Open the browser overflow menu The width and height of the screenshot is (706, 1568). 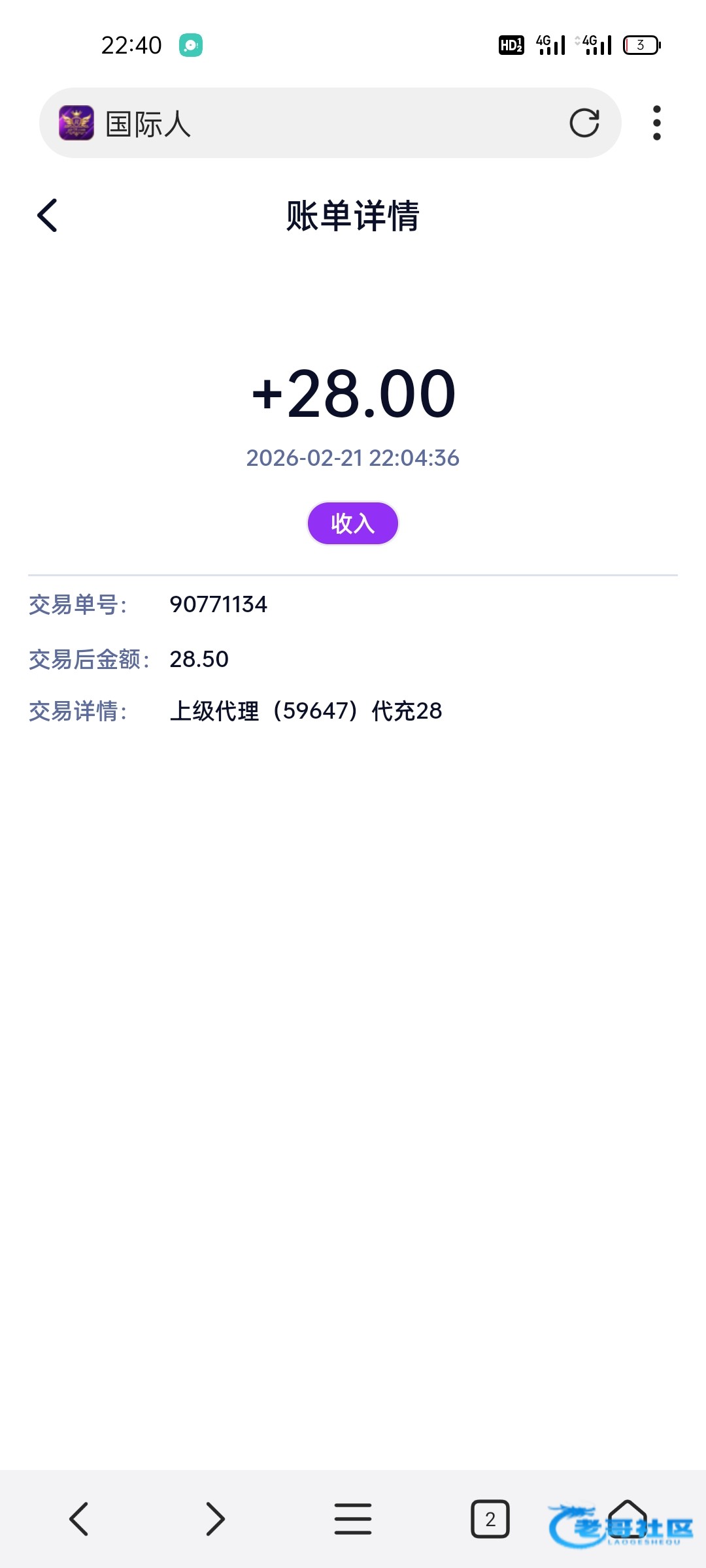[656, 123]
